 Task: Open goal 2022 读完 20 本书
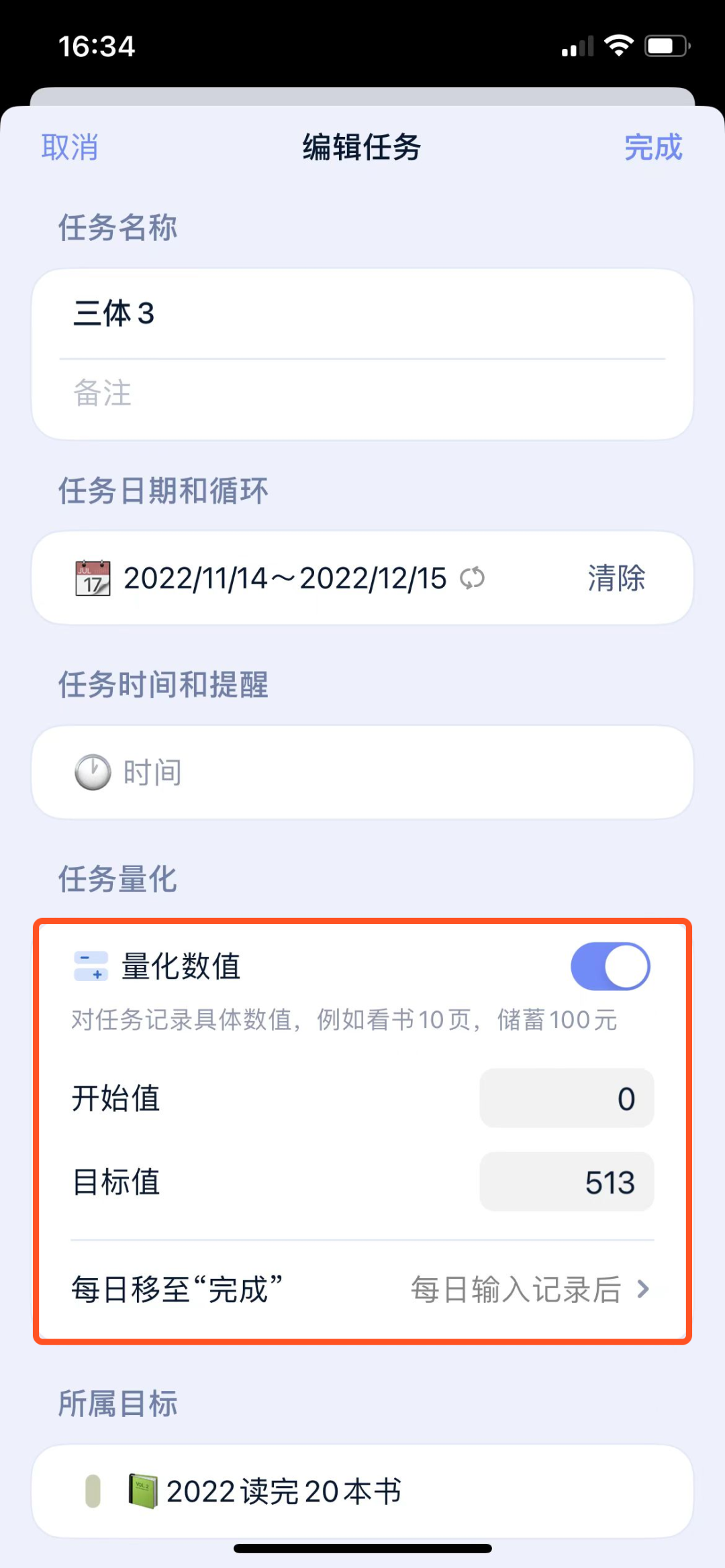[362, 1491]
